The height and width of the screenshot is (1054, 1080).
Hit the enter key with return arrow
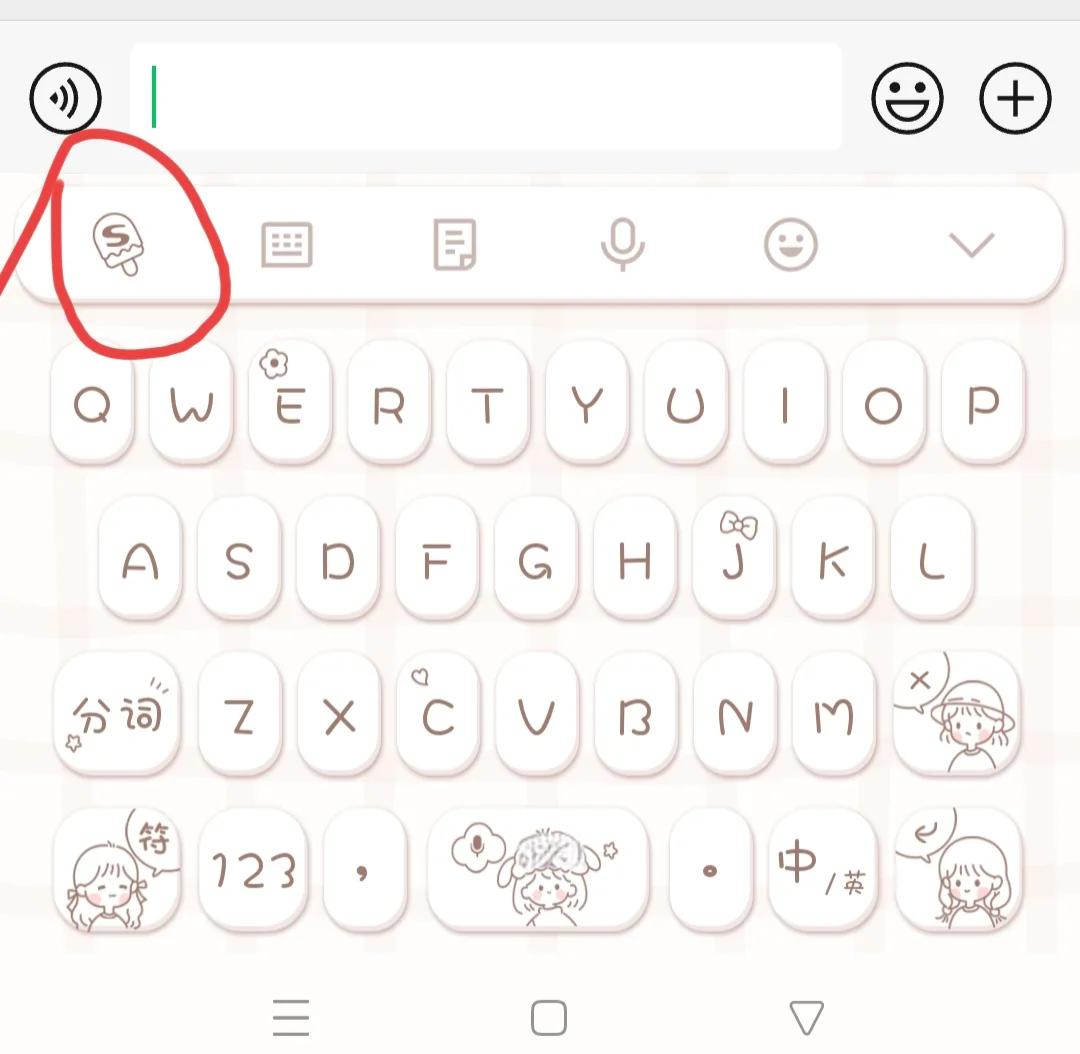pos(957,870)
